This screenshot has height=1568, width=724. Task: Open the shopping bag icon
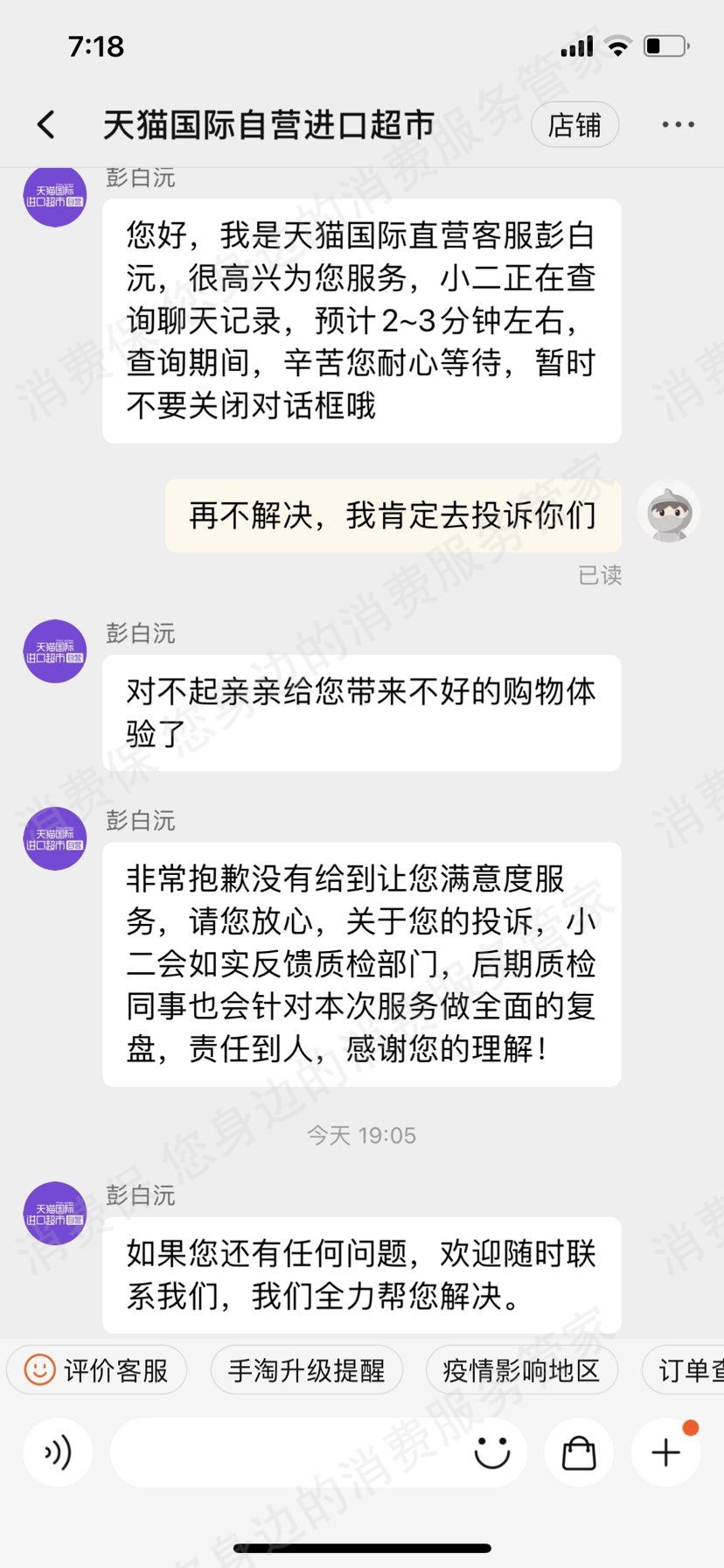[578, 1453]
